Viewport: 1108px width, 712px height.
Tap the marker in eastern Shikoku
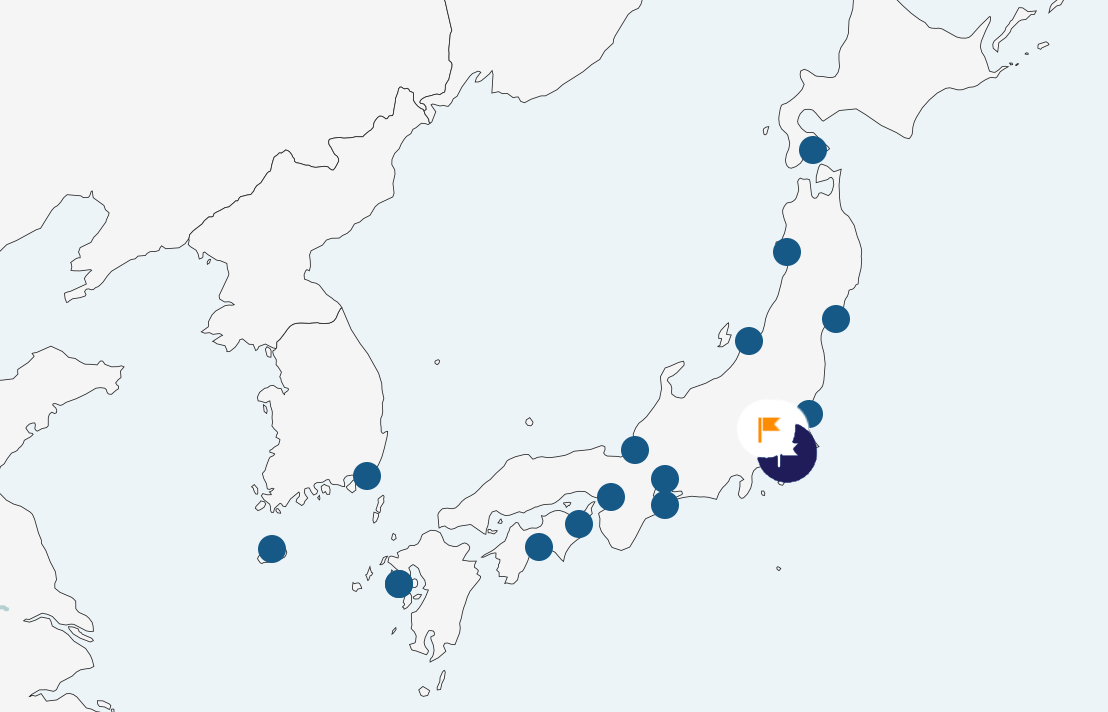(579, 524)
